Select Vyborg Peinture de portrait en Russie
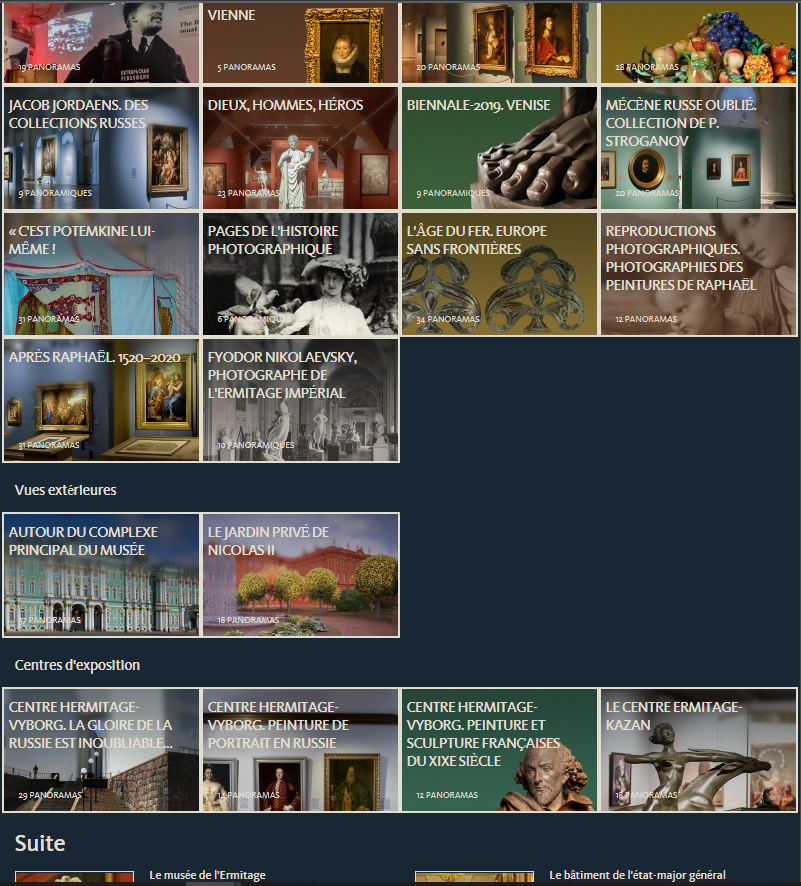801x886 pixels. [300, 750]
